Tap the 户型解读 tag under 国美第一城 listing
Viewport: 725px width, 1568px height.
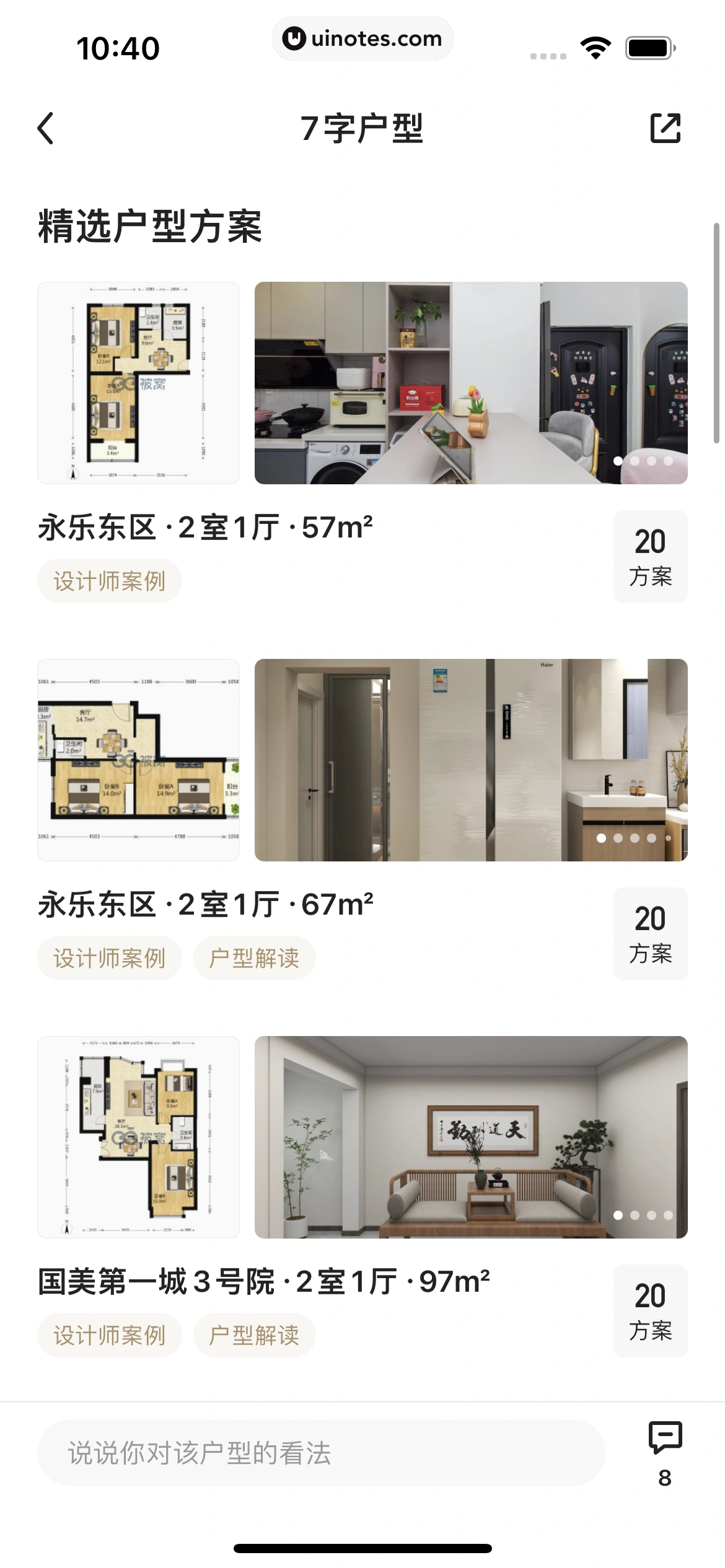[x=255, y=1335]
